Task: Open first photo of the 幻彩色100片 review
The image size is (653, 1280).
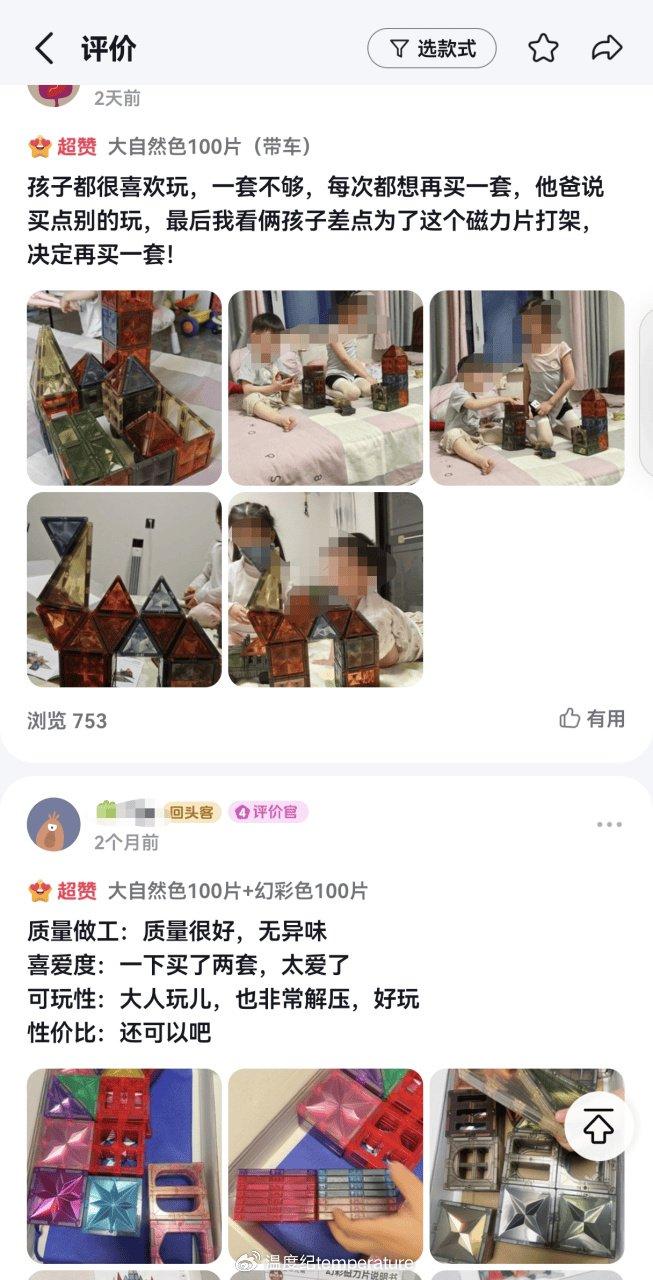Action: pyautogui.click(x=125, y=1166)
